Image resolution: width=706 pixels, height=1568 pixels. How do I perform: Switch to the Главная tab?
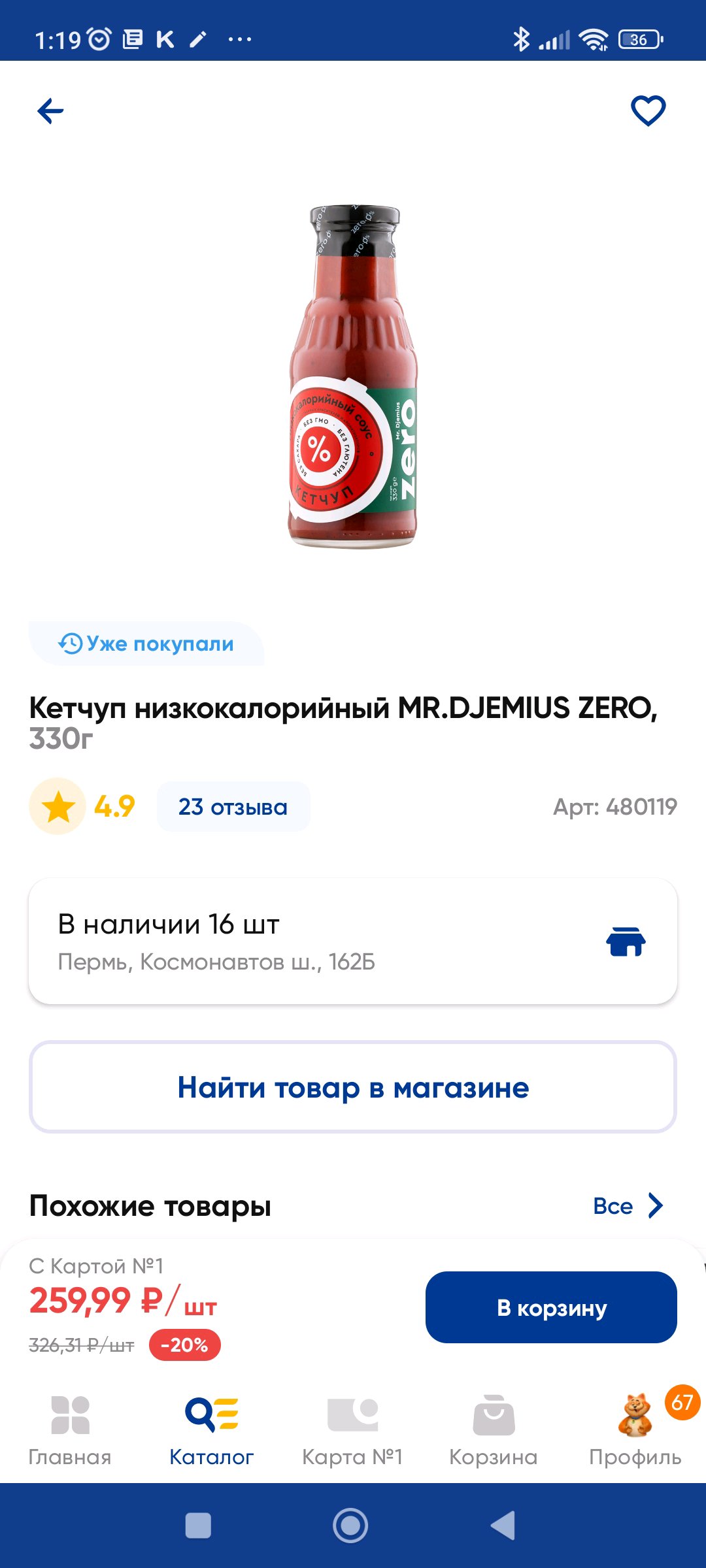click(70, 1431)
